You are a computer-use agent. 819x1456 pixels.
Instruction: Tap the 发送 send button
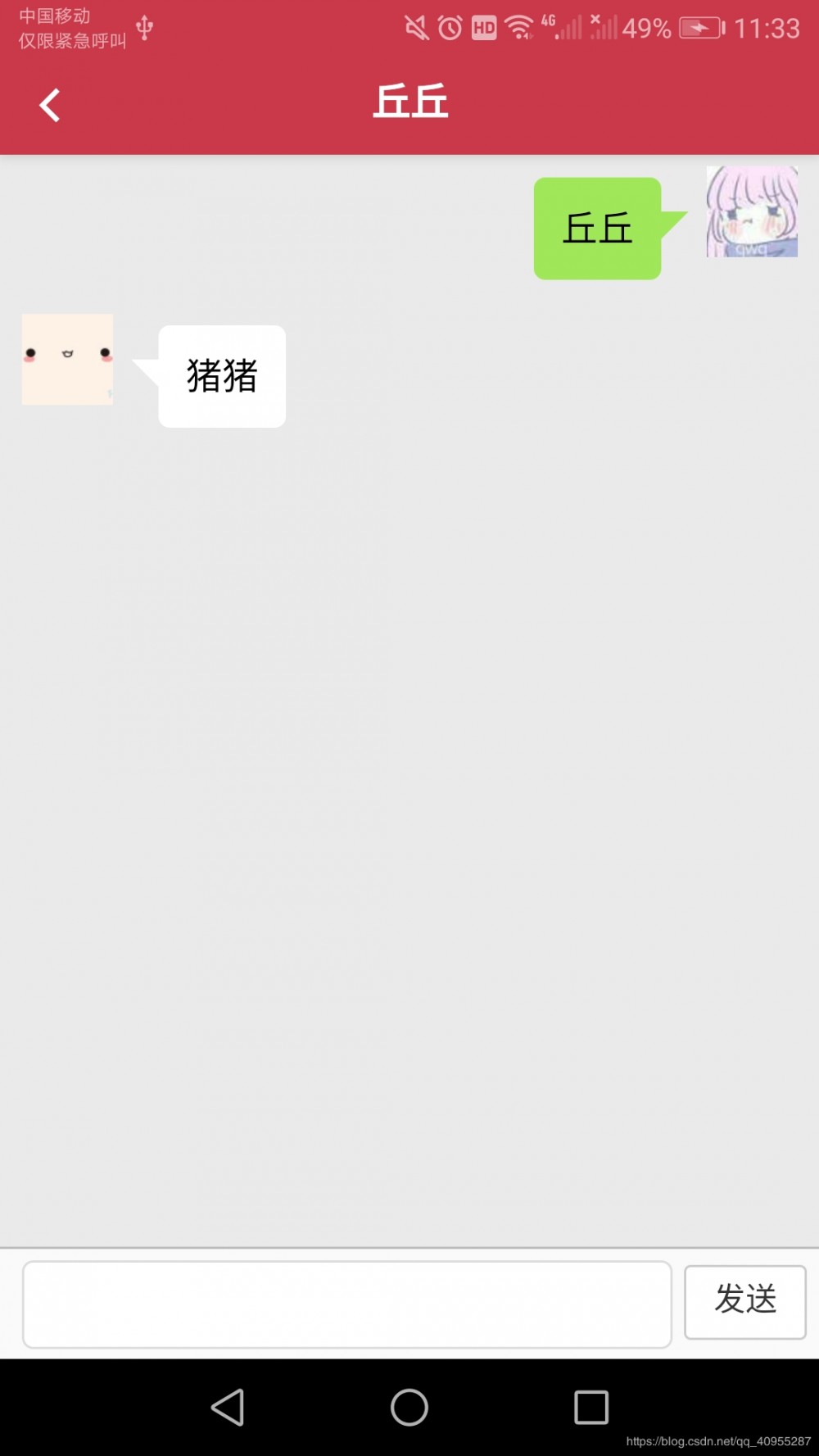[744, 1301]
